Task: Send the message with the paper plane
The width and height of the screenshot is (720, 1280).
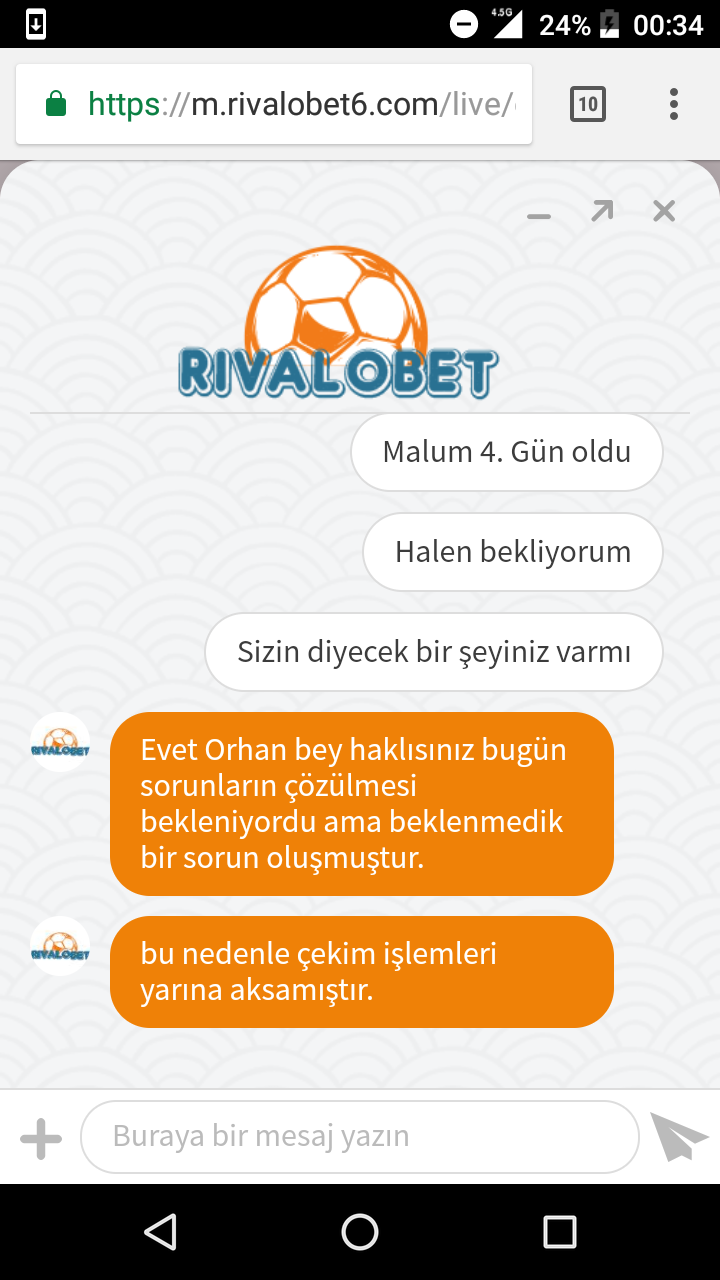Action: pos(679,1136)
